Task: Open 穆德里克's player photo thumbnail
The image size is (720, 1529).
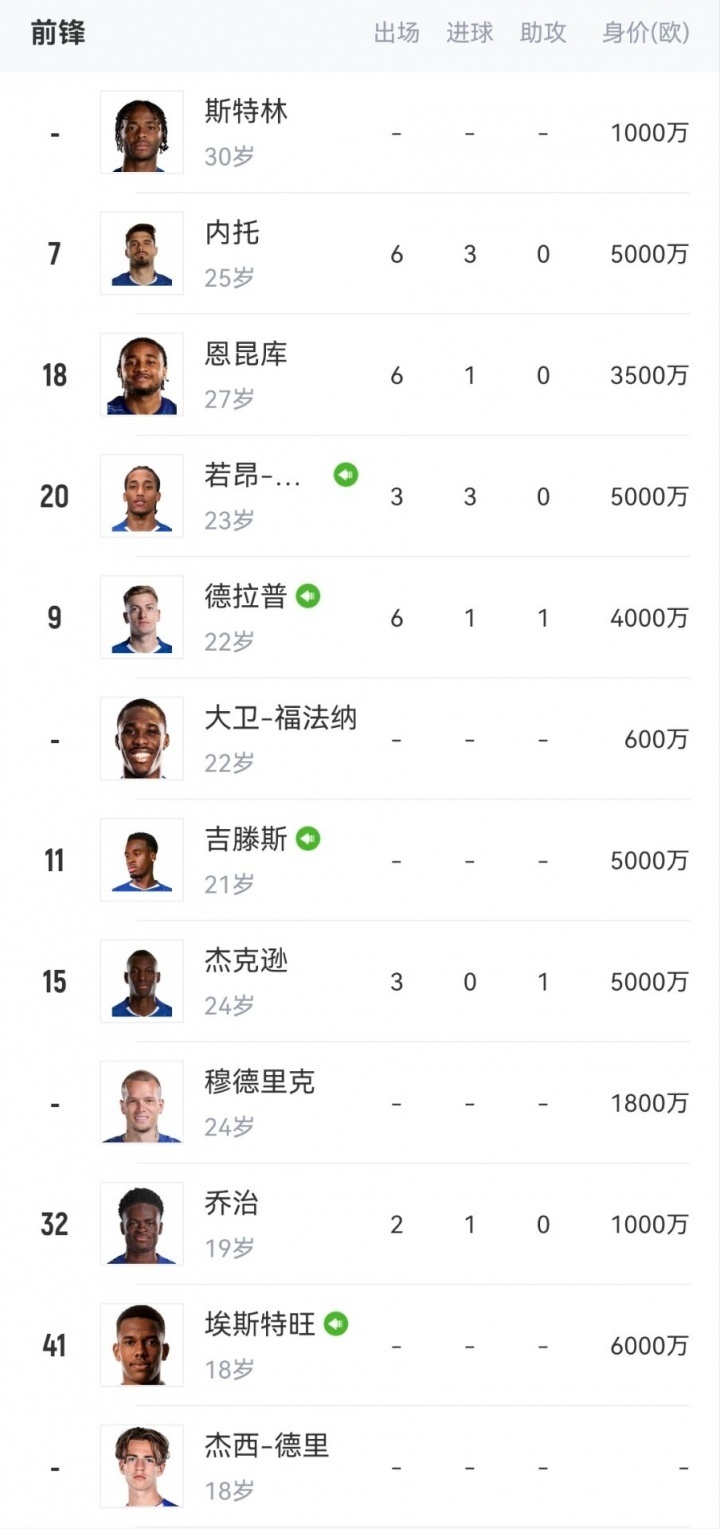Action: click(141, 1101)
